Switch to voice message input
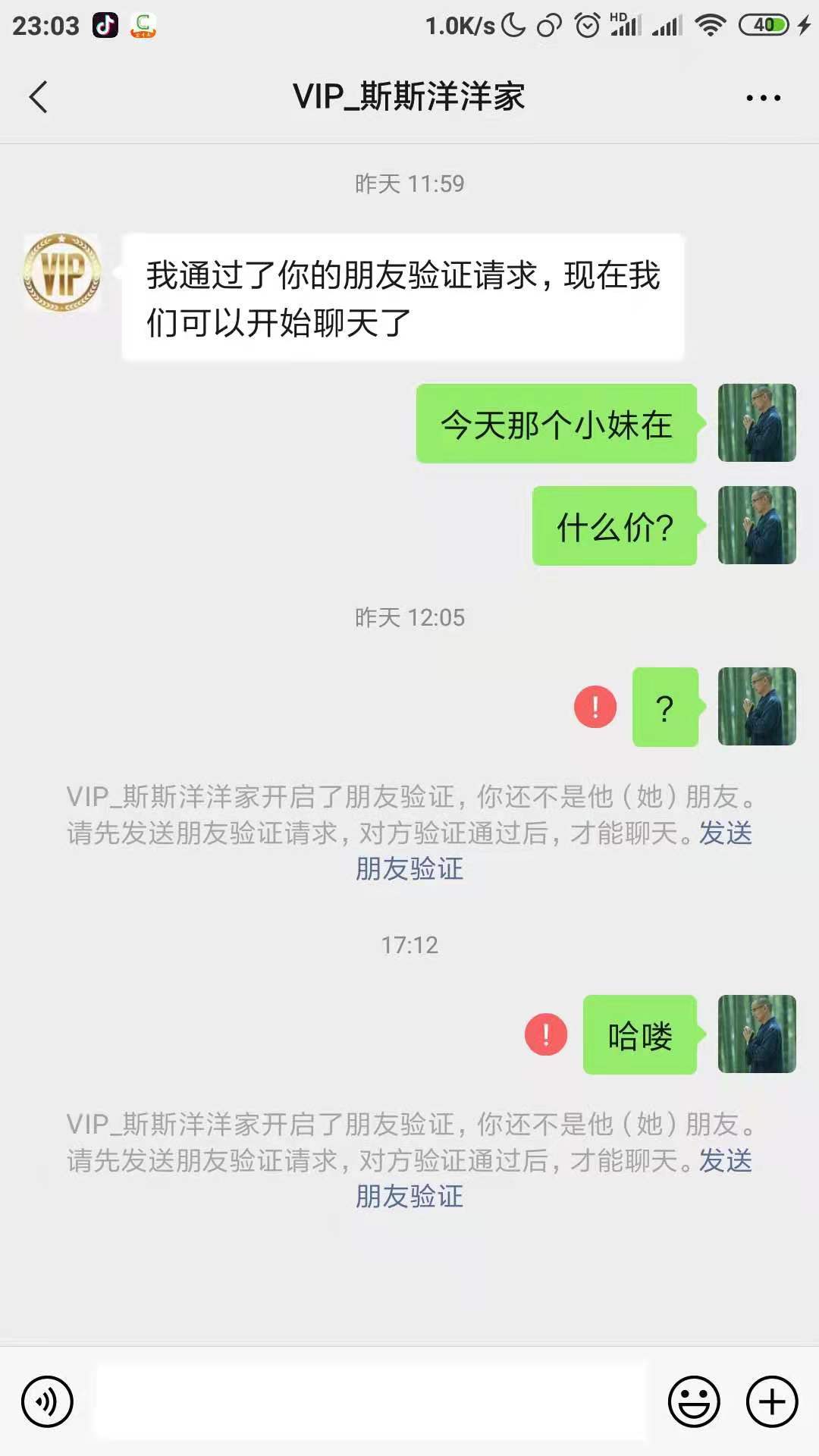This screenshot has height=1456, width=819. [x=47, y=1401]
